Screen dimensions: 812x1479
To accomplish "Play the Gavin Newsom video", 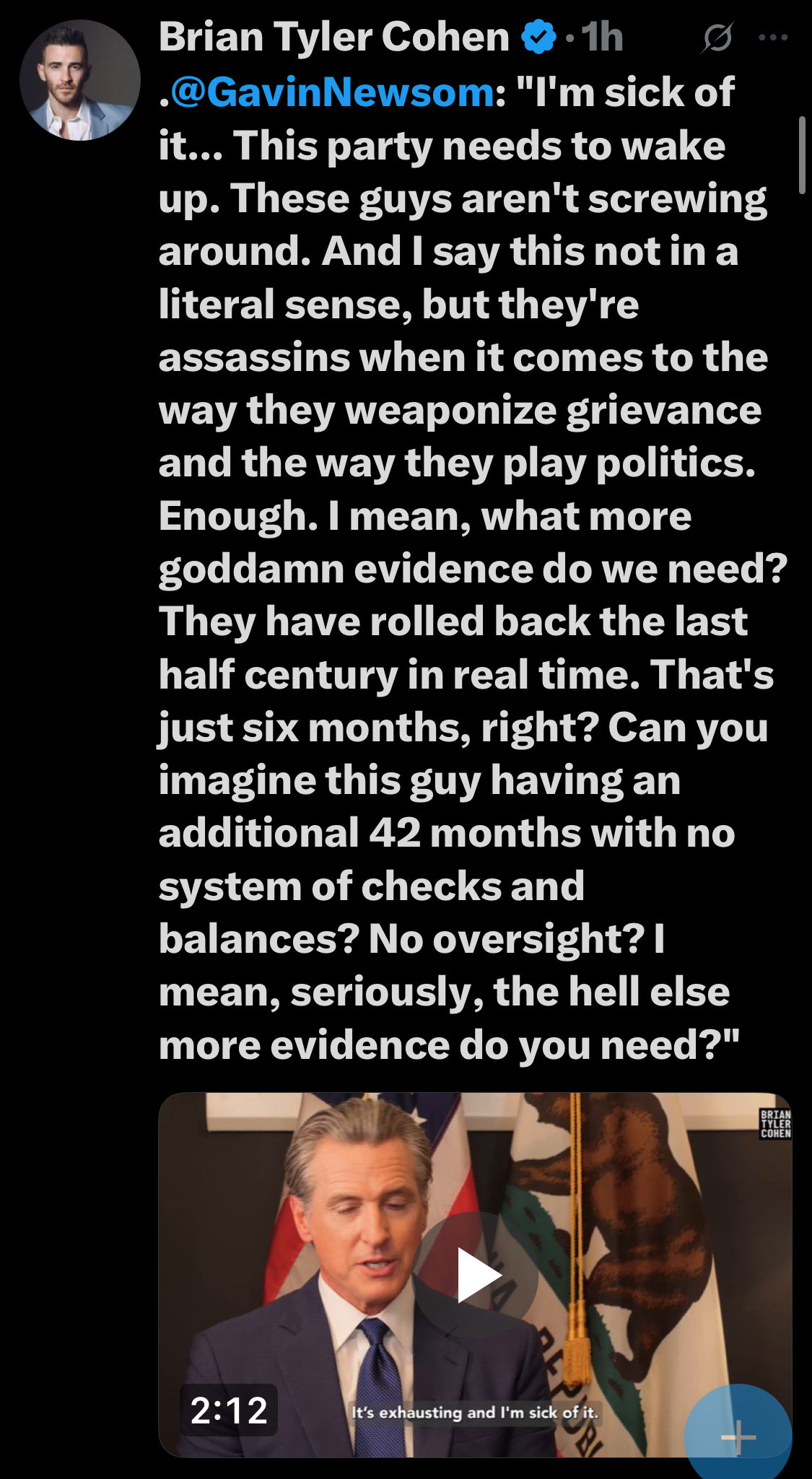I will [476, 1275].
